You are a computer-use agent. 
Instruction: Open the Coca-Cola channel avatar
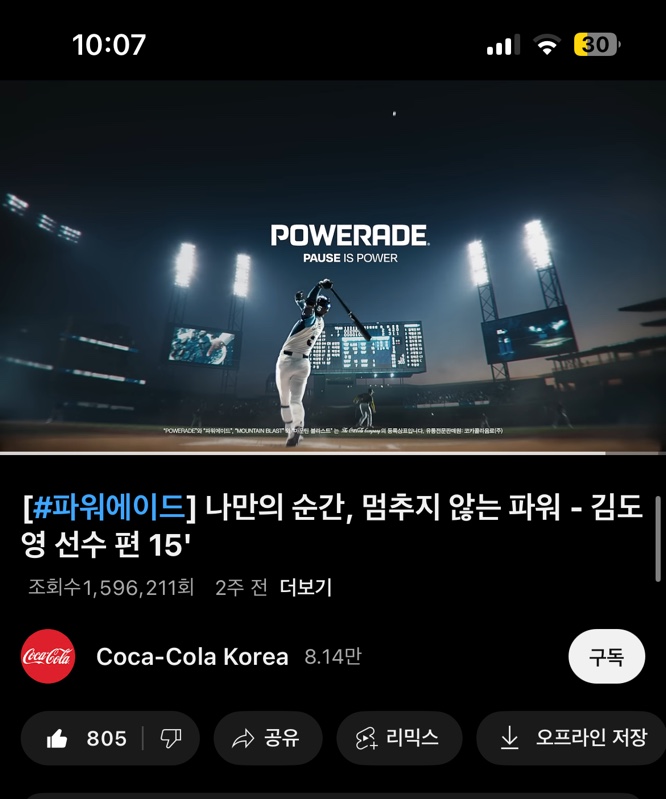pyautogui.click(x=48, y=657)
